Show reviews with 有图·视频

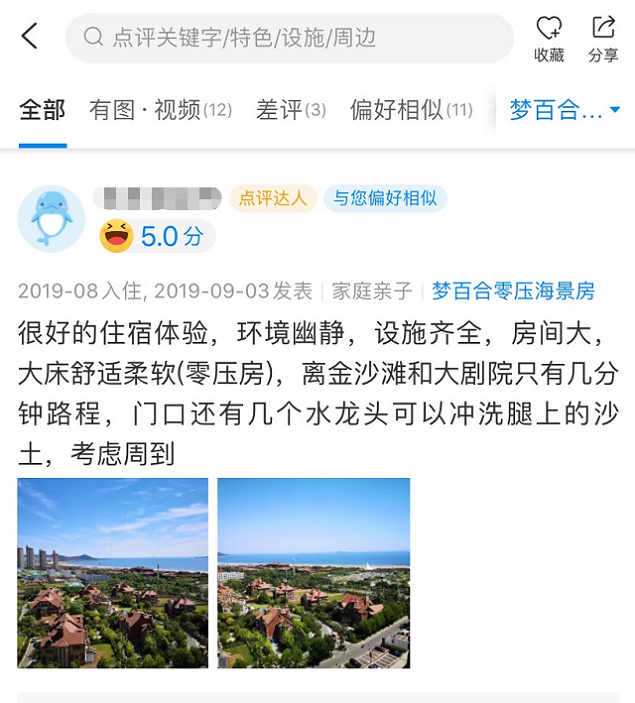(160, 110)
